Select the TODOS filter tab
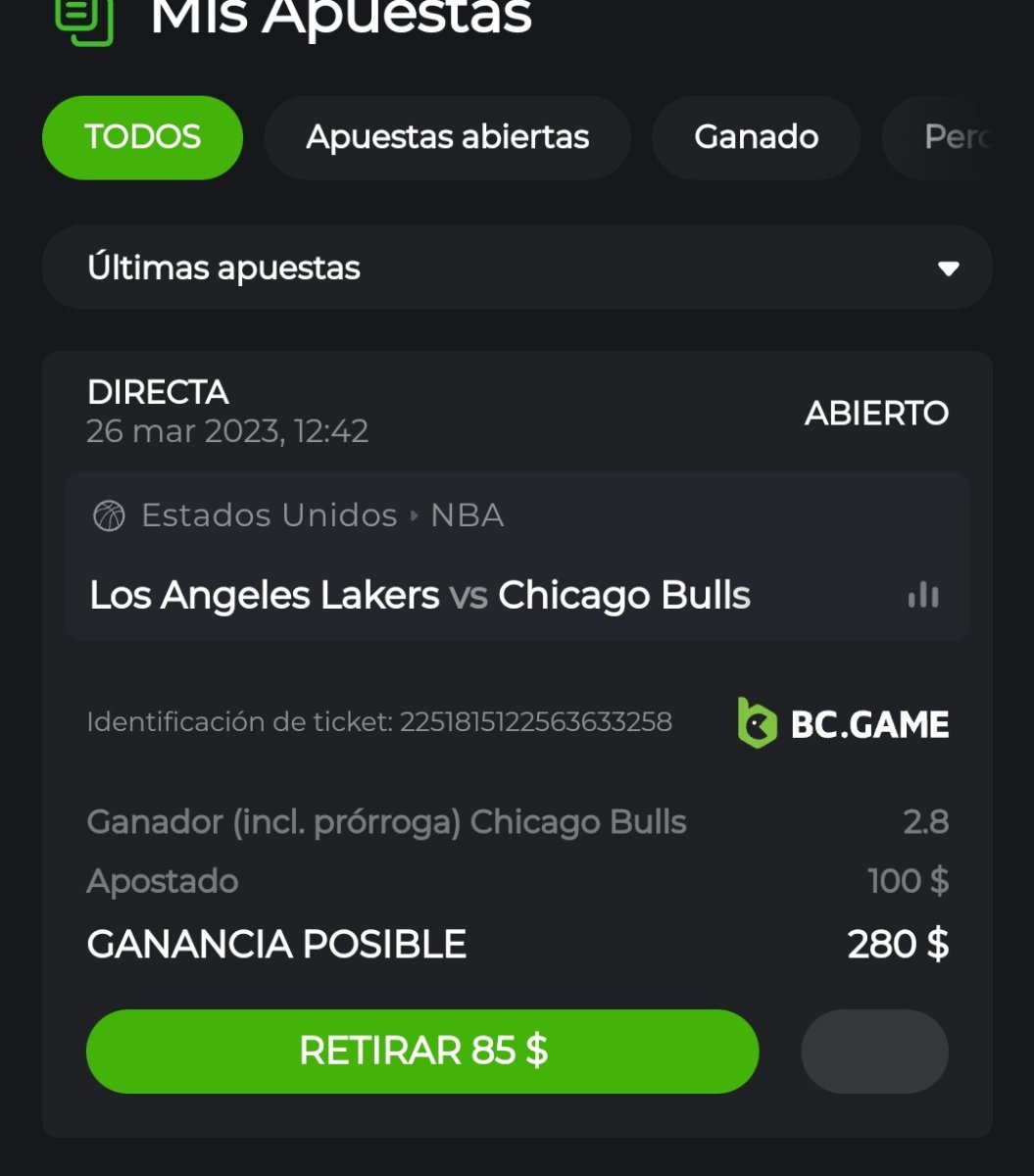The image size is (1034, 1176). pos(142,137)
